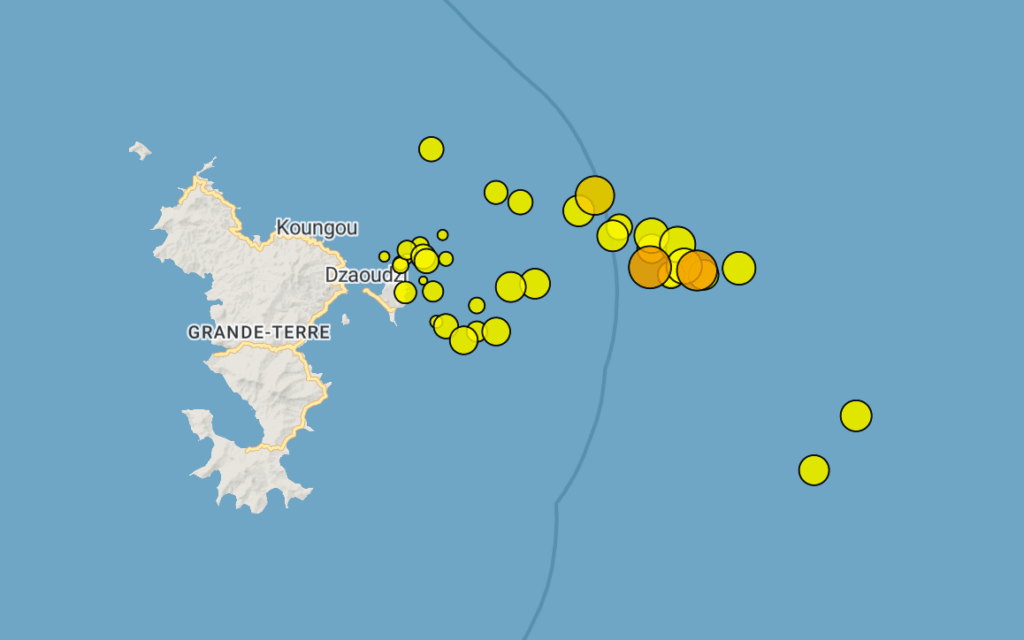Open the yellow marker just right of orange cluster

point(738,268)
